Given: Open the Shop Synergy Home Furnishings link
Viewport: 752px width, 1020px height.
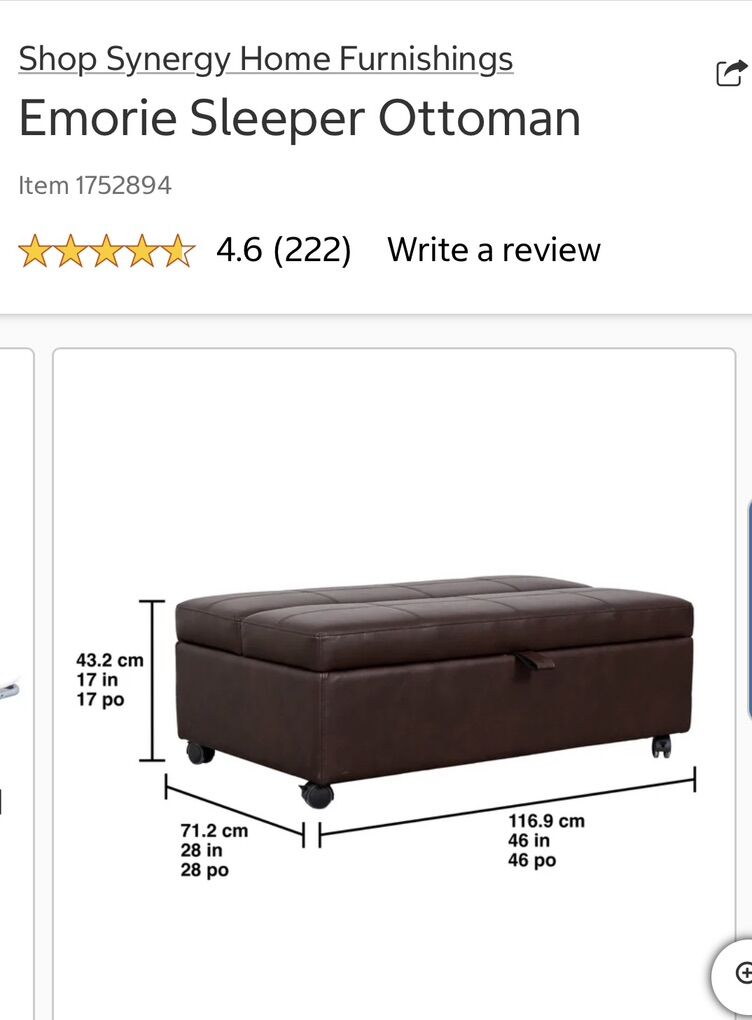Looking at the screenshot, I should (x=265, y=60).
